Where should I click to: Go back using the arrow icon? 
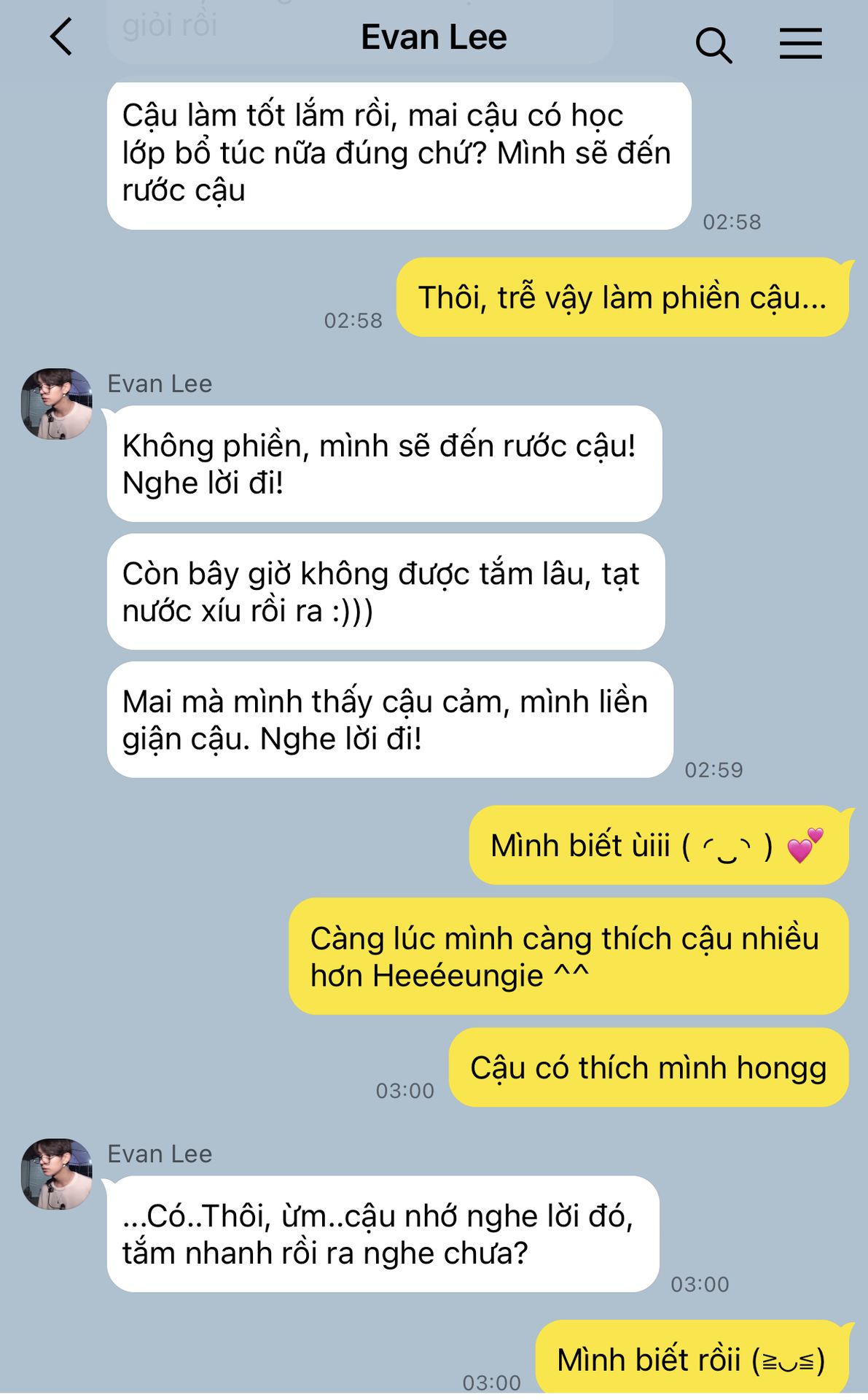61,37
